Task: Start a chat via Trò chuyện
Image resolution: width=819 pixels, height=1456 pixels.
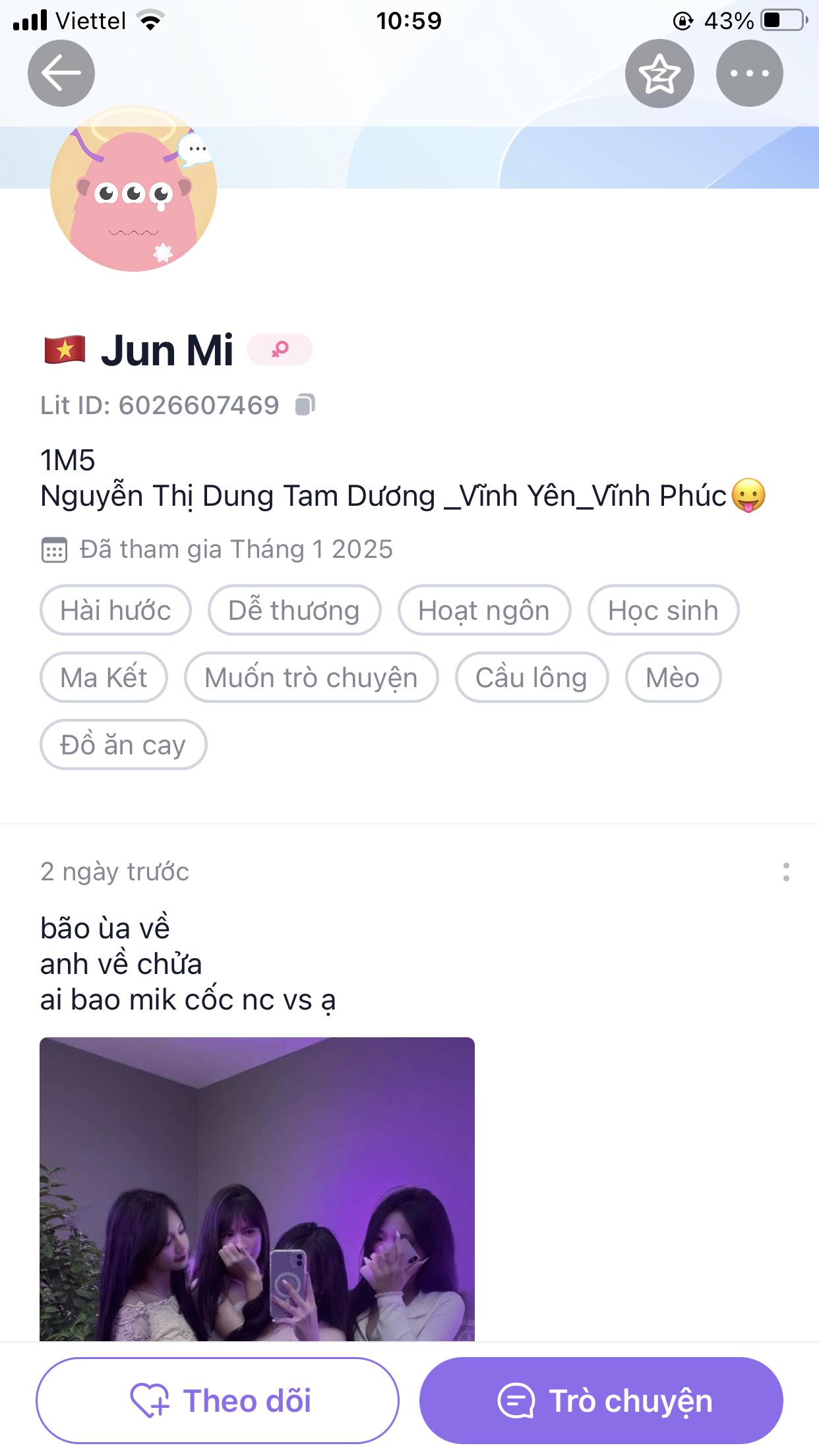Action: pyautogui.click(x=601, y=1401)
